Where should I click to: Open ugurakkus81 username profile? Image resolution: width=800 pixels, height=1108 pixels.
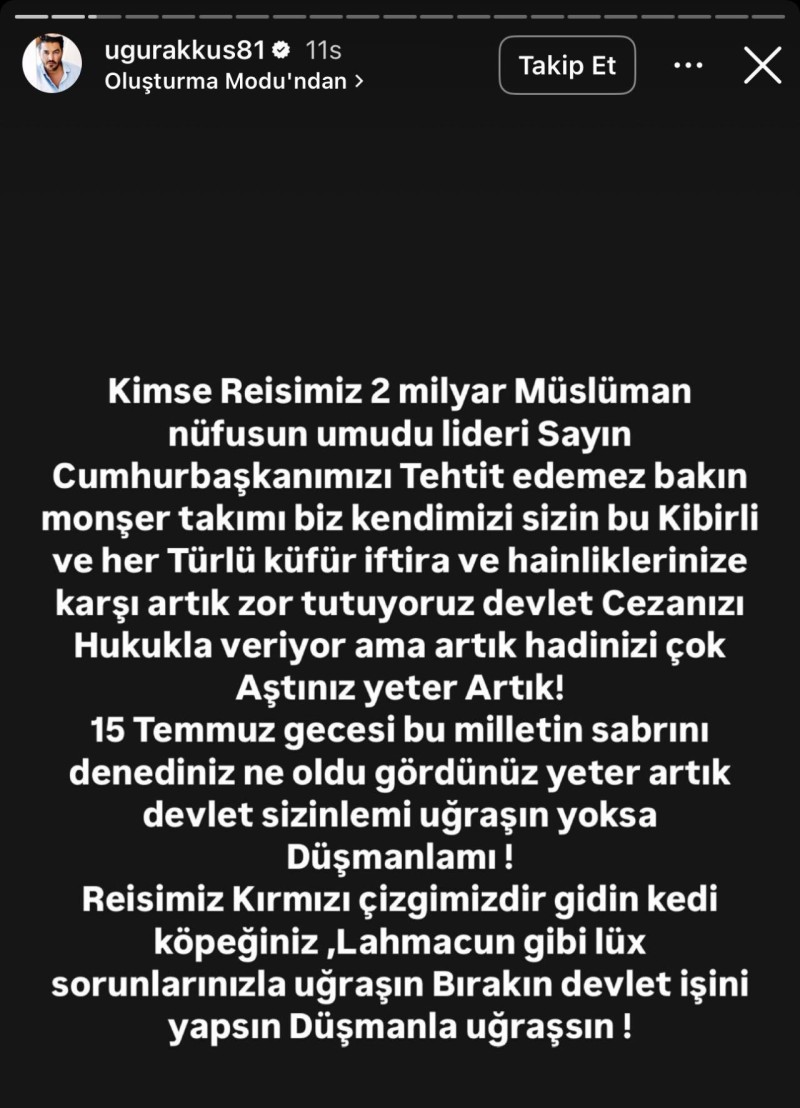[186, 49]
